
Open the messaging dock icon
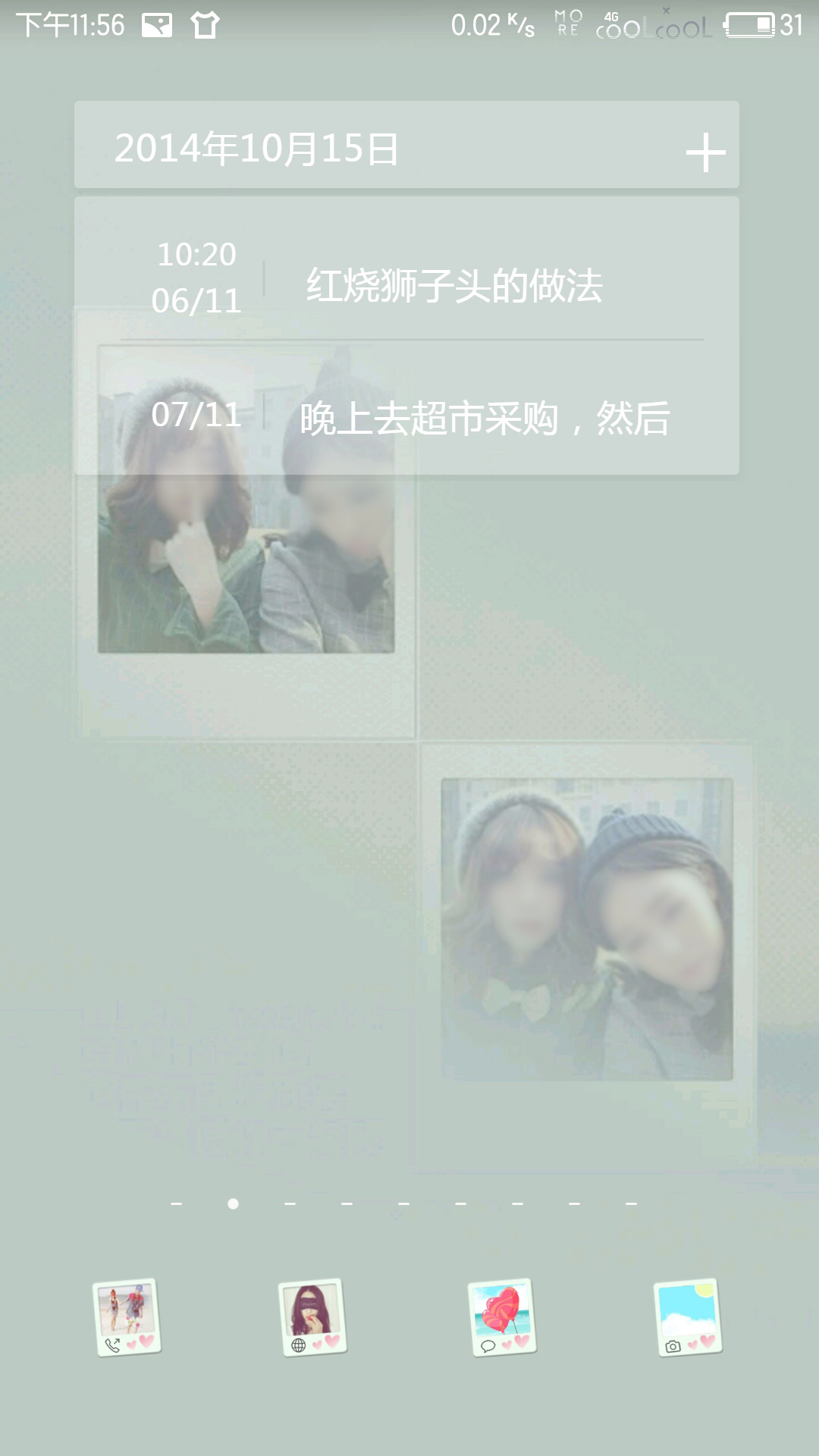pos(501,1317)
